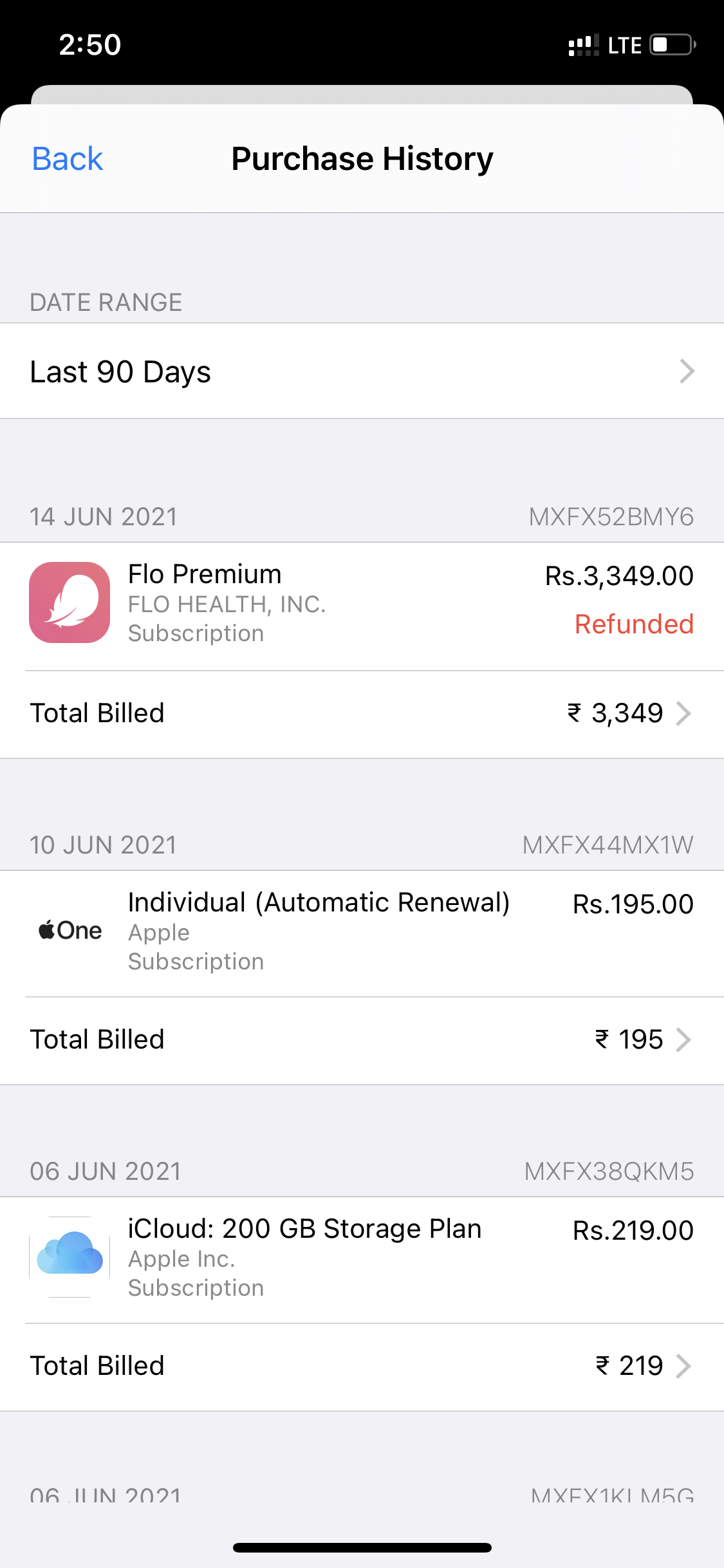Open the Last 90 Days date range selector

(362, 371)
